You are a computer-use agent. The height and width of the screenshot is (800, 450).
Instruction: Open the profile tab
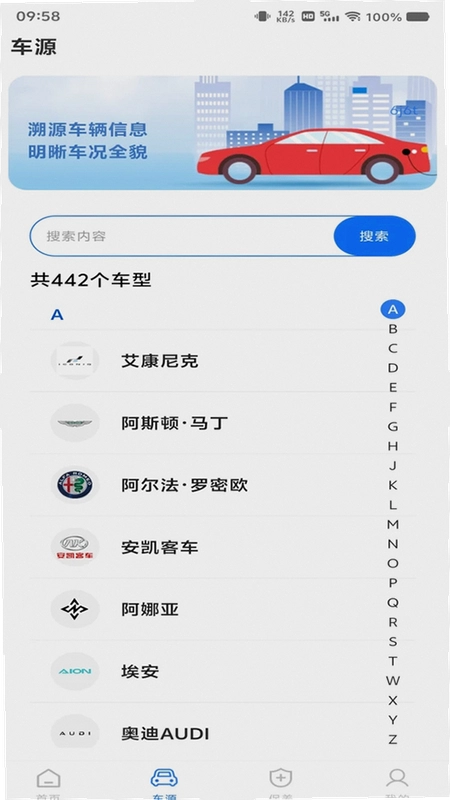397,783
